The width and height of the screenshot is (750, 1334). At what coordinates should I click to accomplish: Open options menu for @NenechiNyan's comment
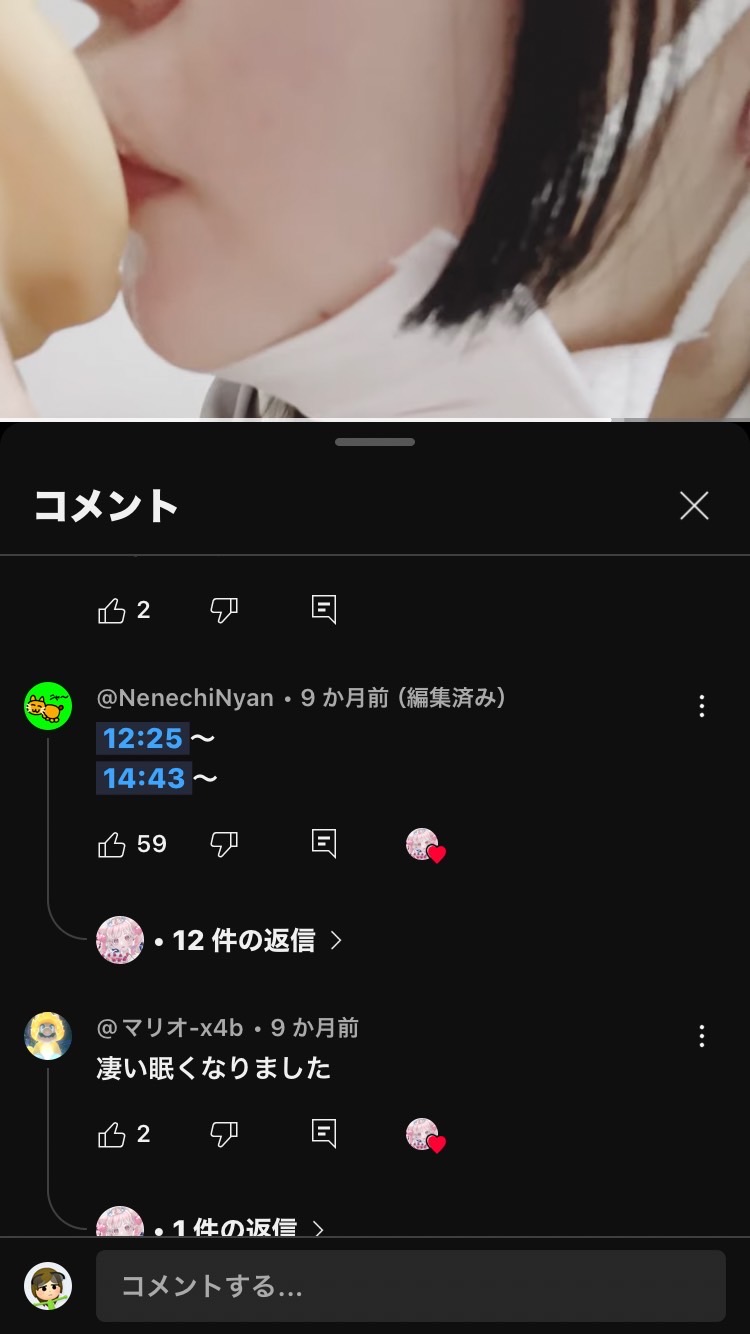tap(702, 707)
